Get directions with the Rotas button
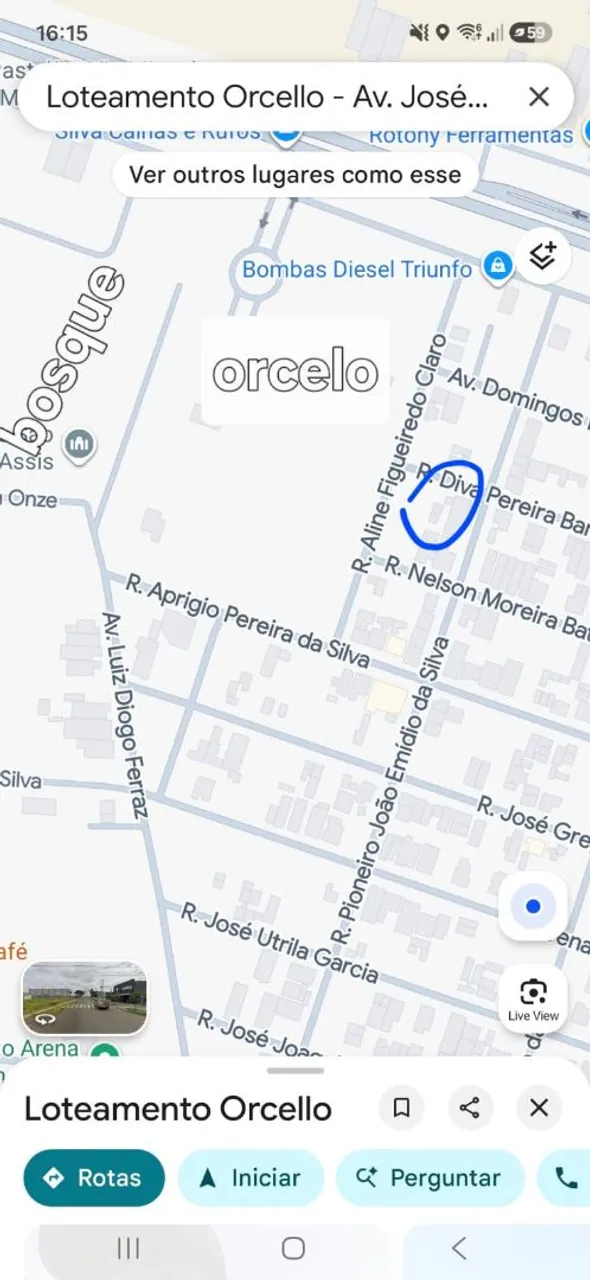The width and height of the screenshot is (590, 1280). [x=94, y=1178]
